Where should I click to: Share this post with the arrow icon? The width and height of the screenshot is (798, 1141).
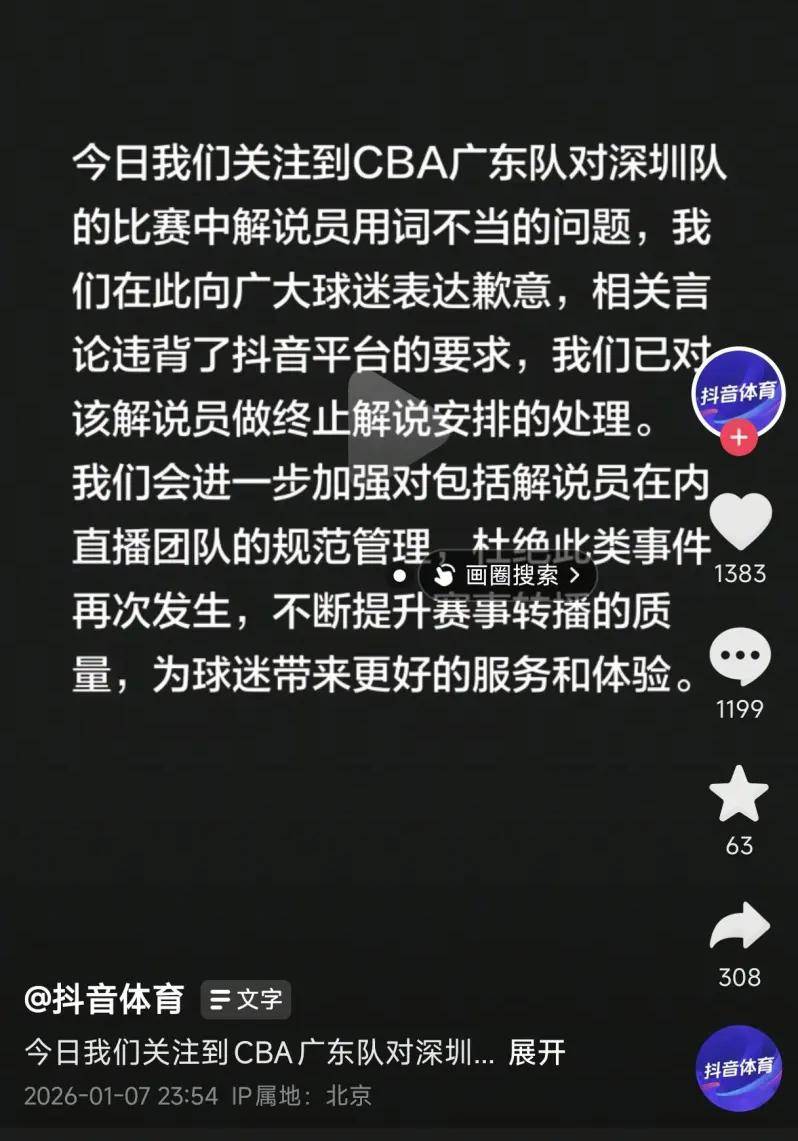[739, 927]
